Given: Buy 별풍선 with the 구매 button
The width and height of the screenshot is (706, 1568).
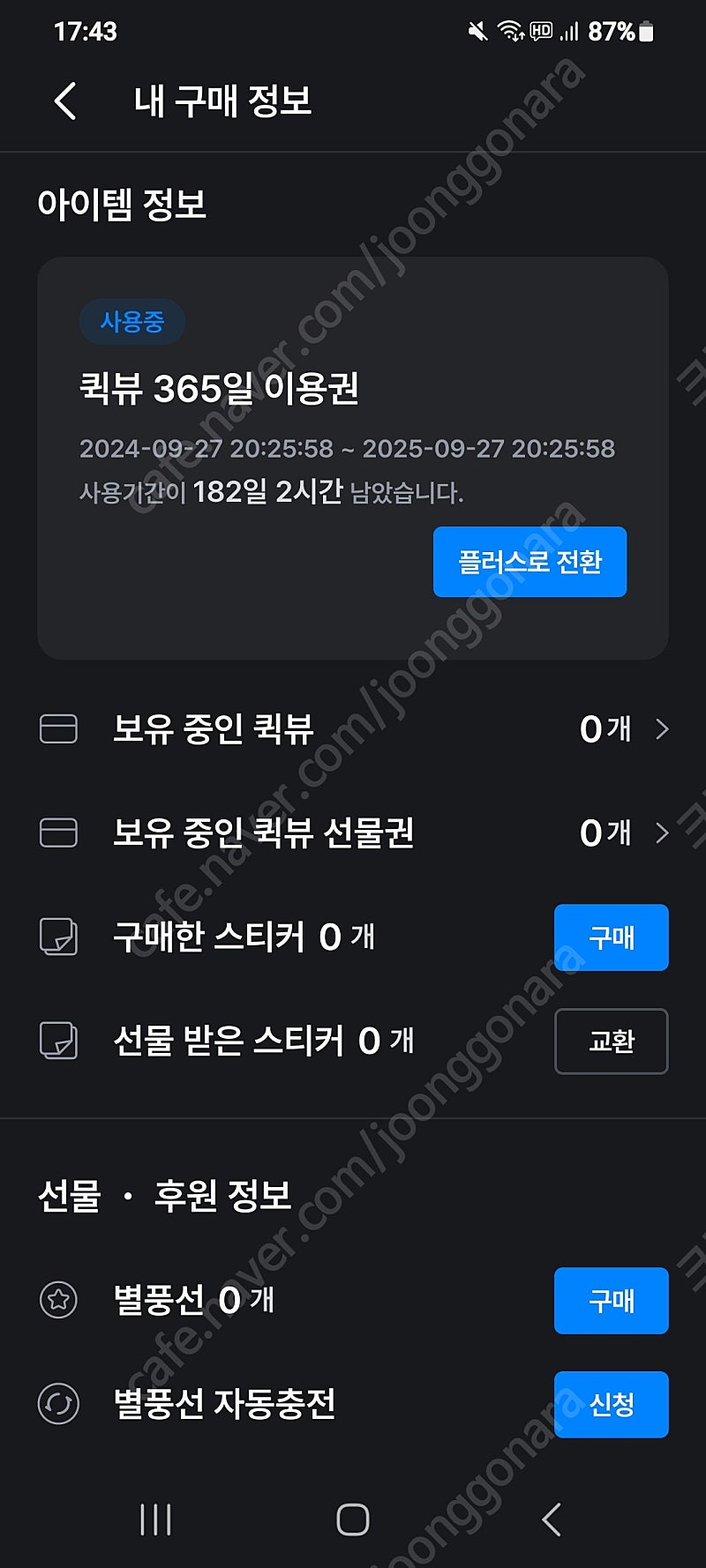Looking at the screenshot, I should 611,1301.
